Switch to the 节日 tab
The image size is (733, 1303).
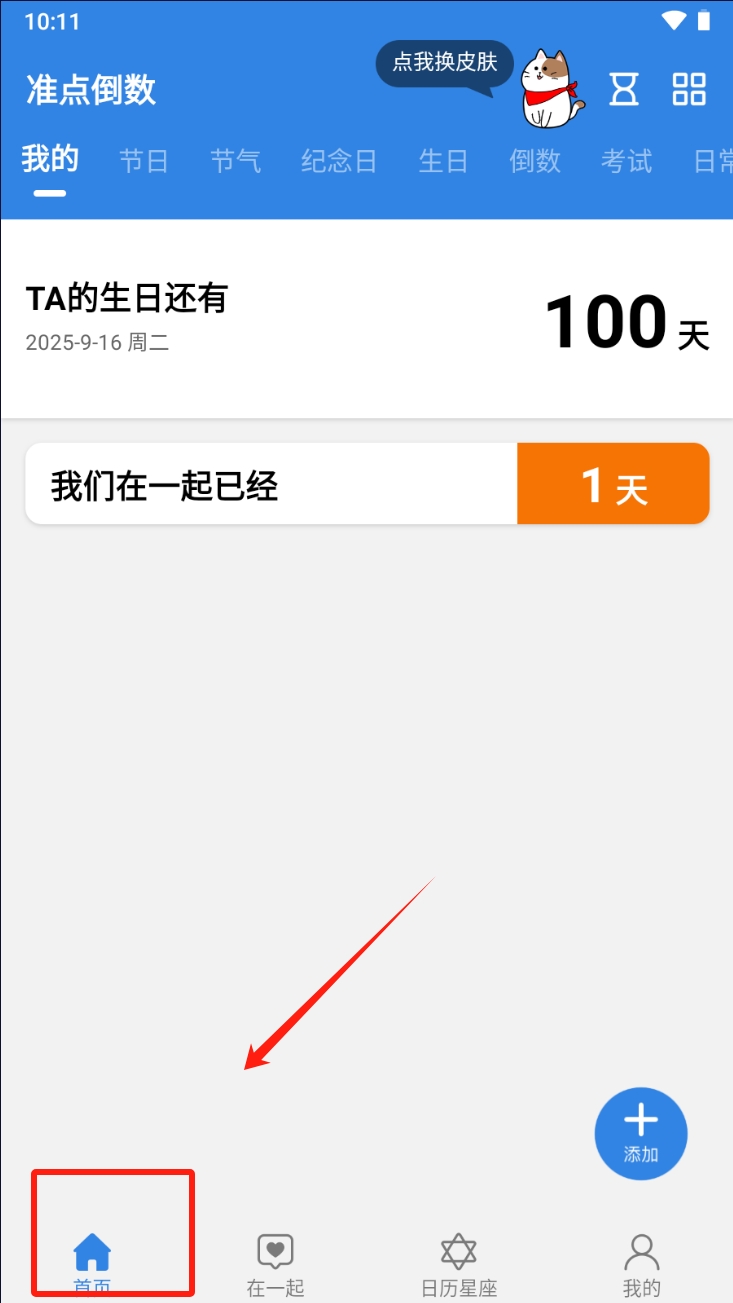144,161
